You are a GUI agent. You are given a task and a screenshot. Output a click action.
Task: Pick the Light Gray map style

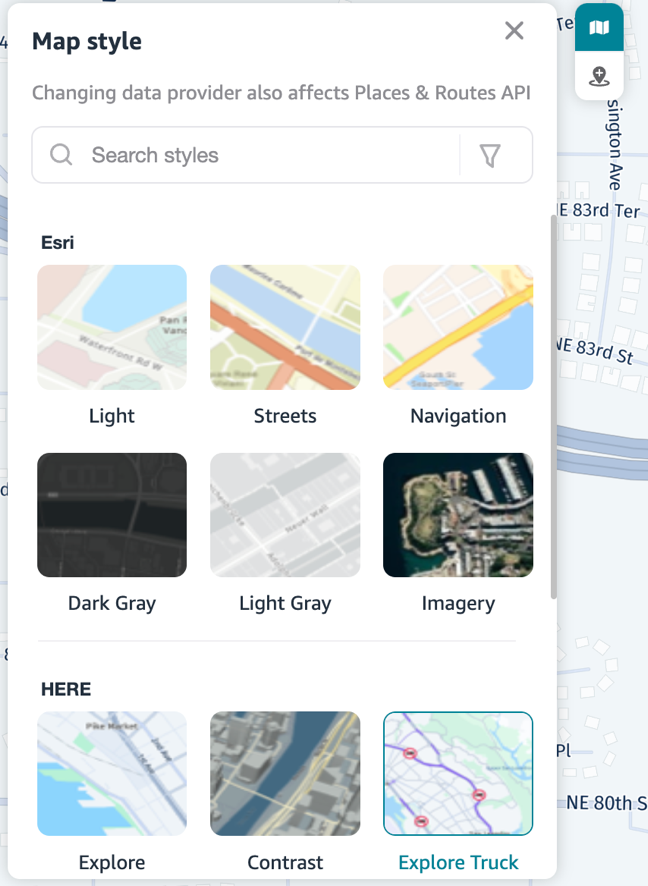pos(285,515)
